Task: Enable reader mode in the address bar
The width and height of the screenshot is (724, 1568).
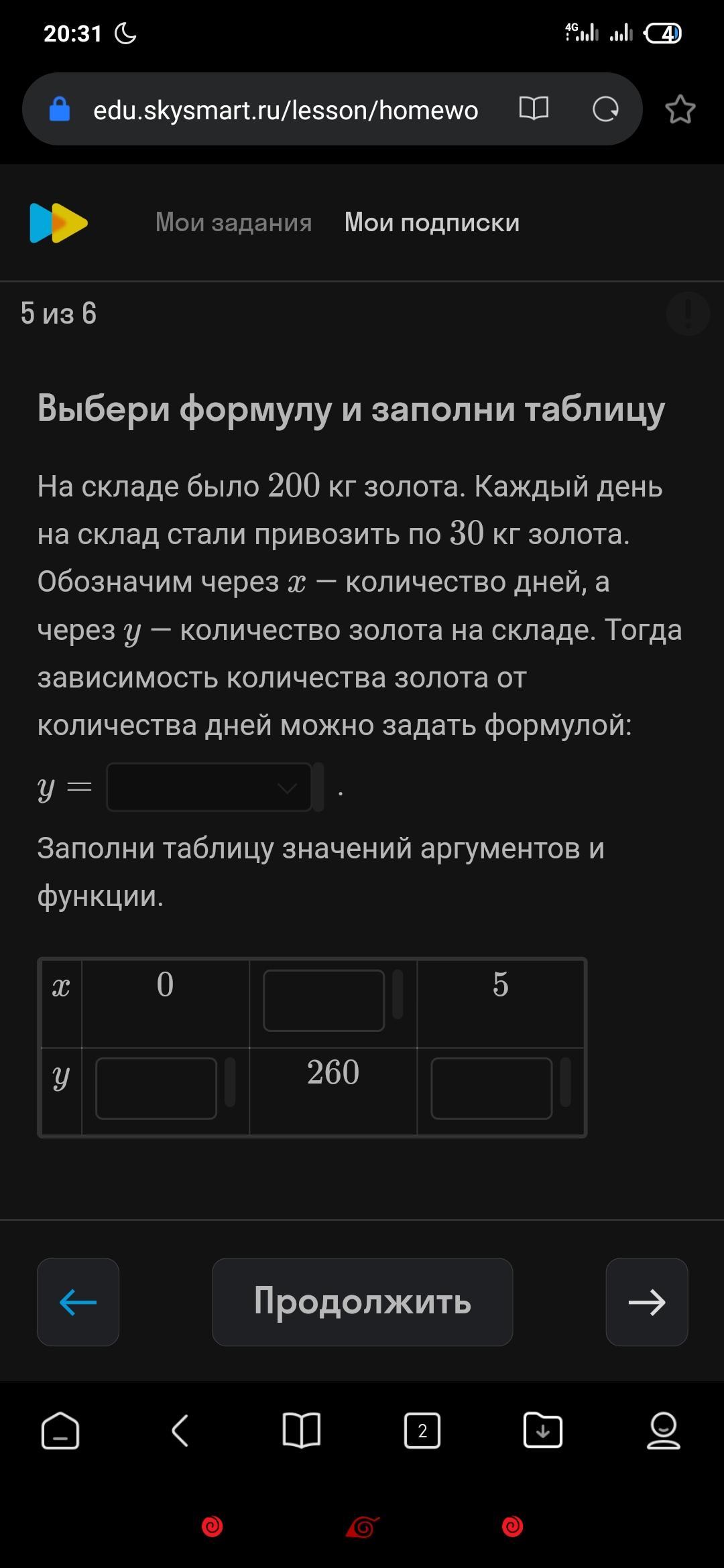Action: pyautogui.click(x=534, y=109)
